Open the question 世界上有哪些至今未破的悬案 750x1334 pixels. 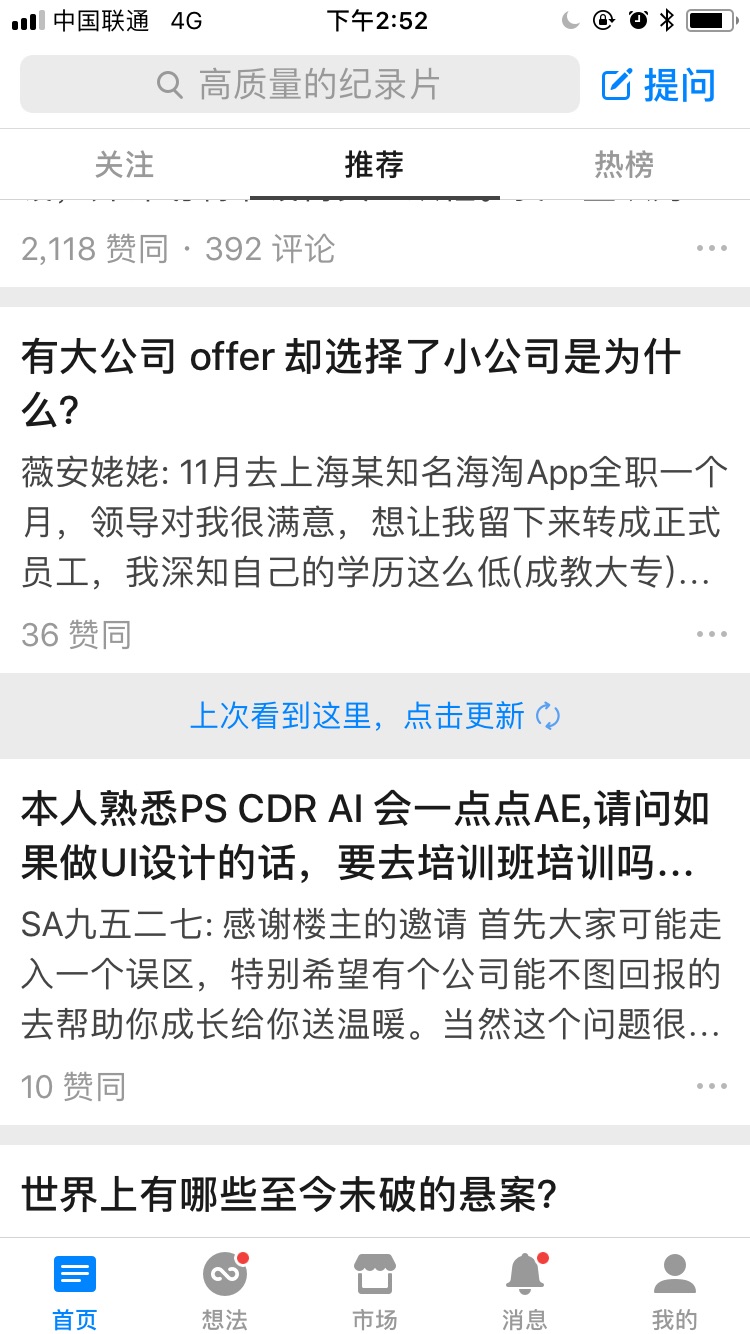[288, 1195]
